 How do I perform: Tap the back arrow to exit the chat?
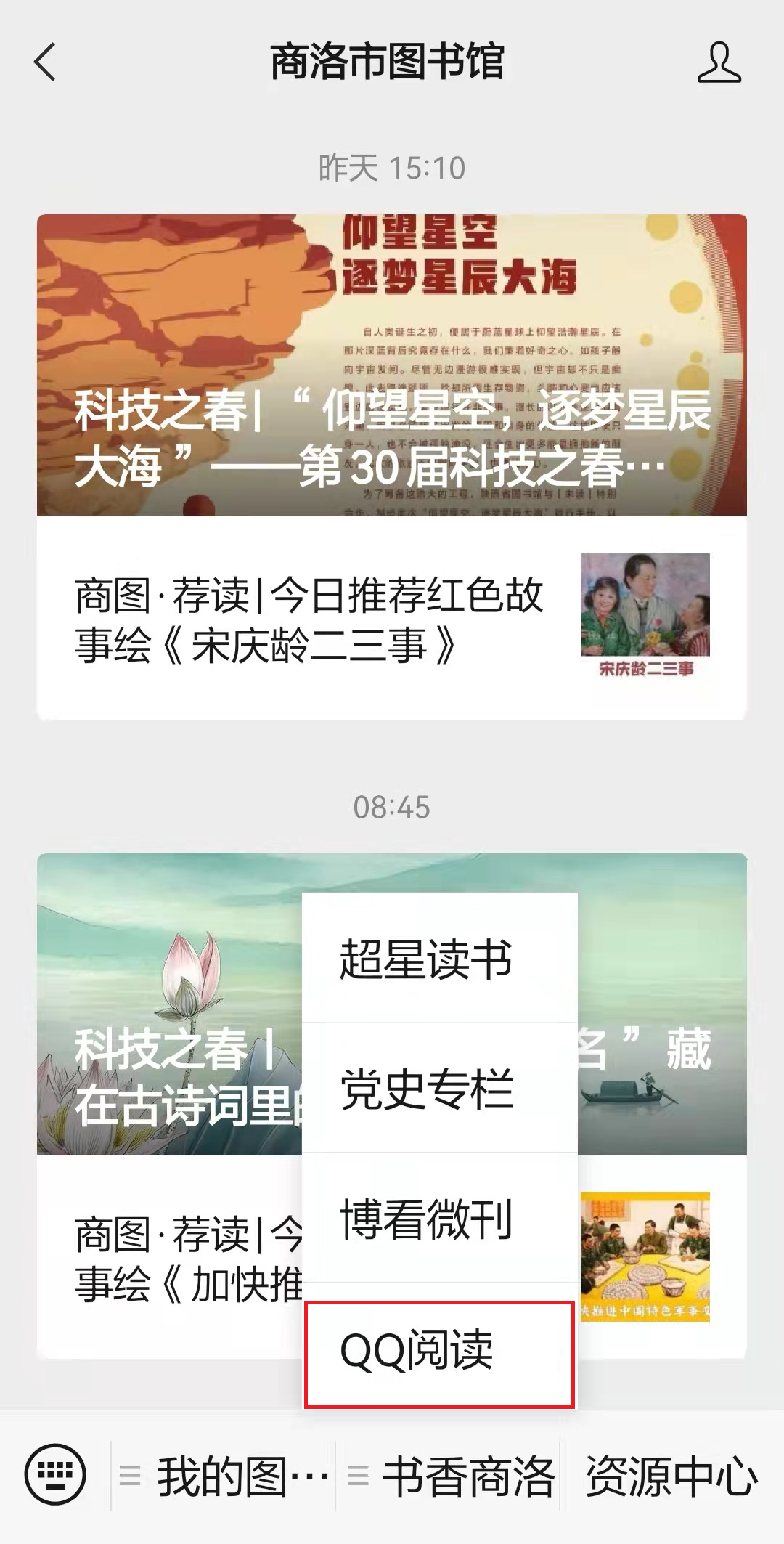pyautogui.click(x=46, y=64)
